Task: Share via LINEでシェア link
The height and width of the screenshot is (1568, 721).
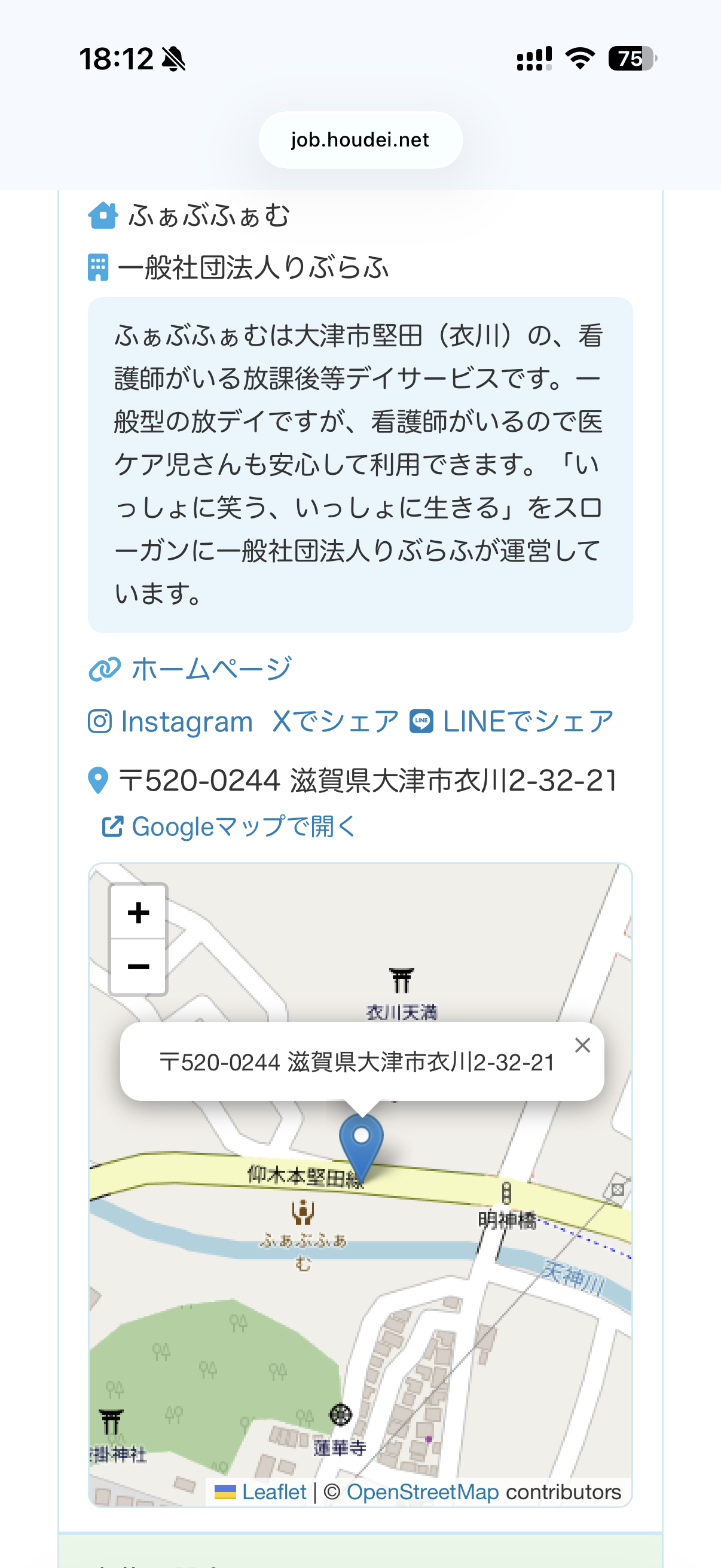Action: (527, 722)
